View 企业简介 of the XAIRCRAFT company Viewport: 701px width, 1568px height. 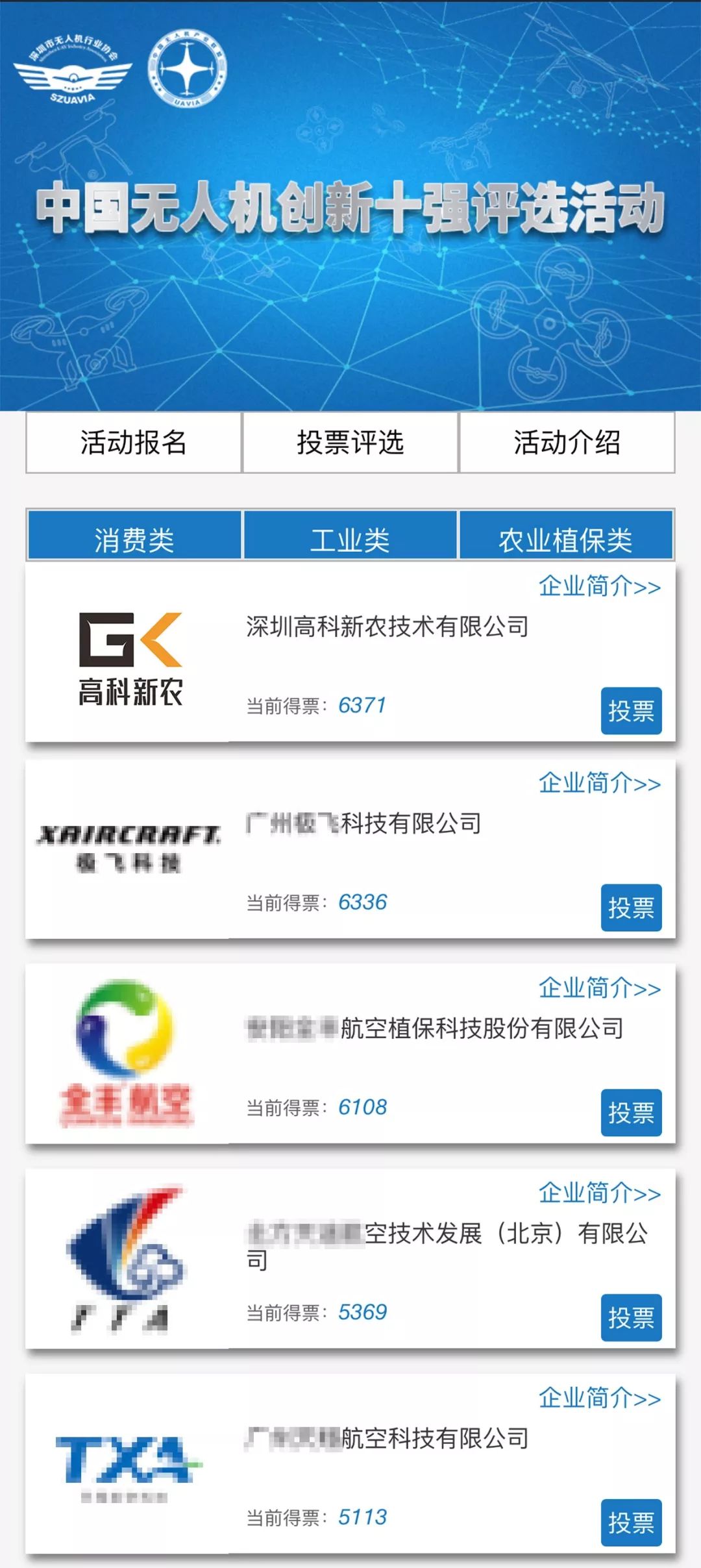(599, 783)
